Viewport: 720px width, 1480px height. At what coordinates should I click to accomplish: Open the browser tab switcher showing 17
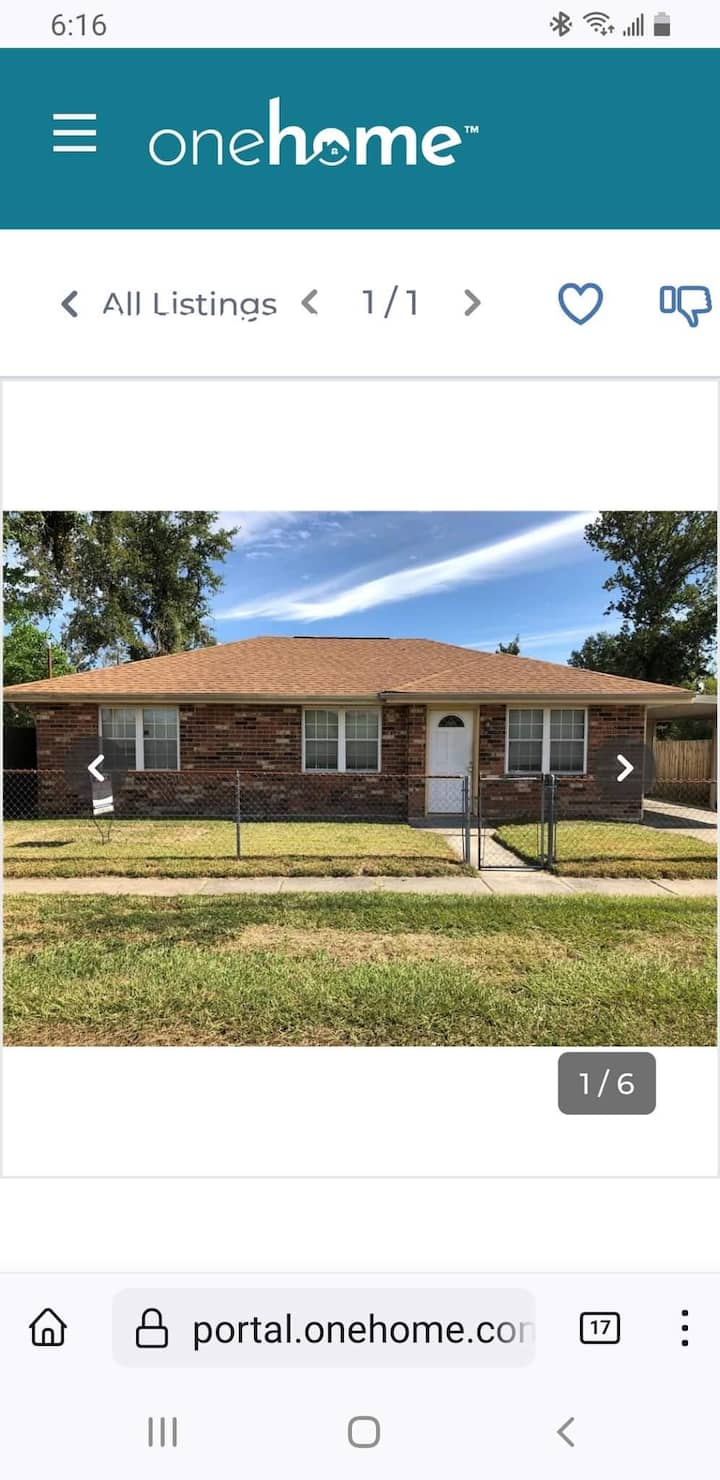(600, 1328)
